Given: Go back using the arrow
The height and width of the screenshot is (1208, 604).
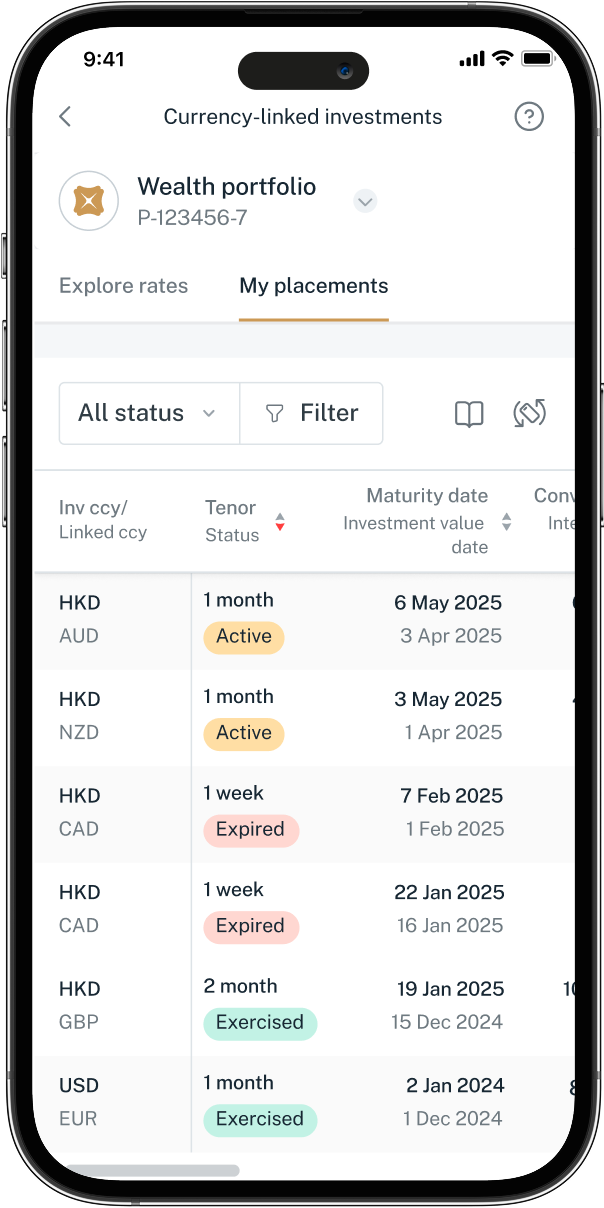Looking at the screenshot, I should click(65, 117).
